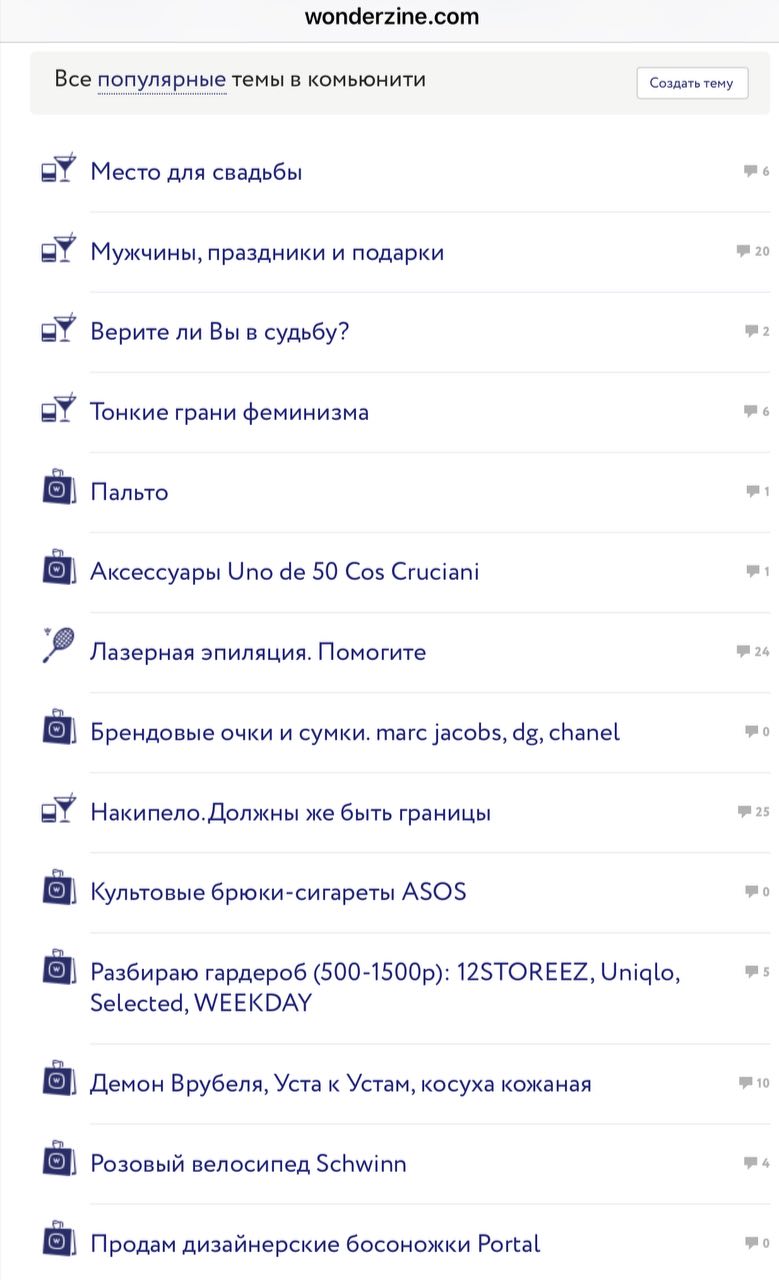Open «Накипело. Должны же быть границы»
The image size is (779, 1280).
click(290, 812)
